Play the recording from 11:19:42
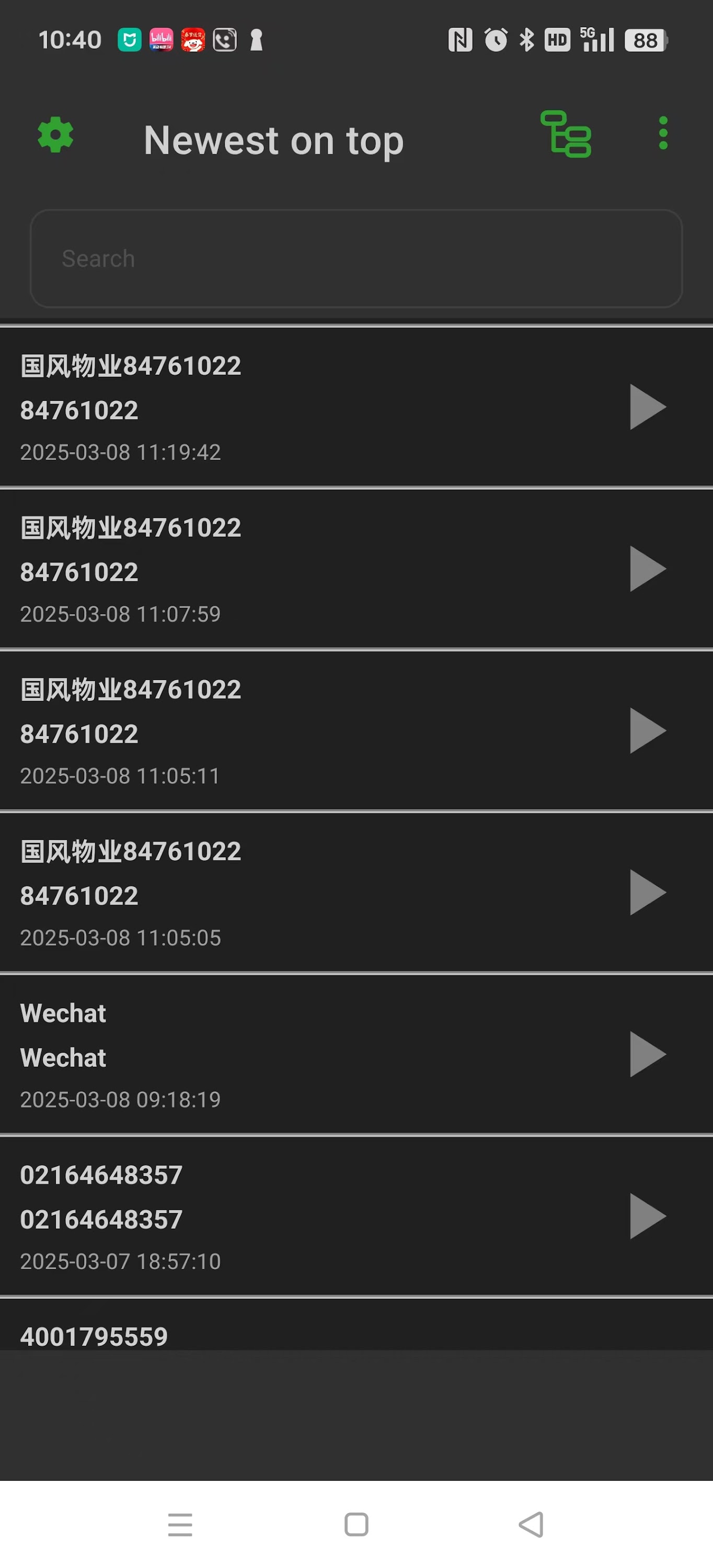 click(x=647, y=407)
